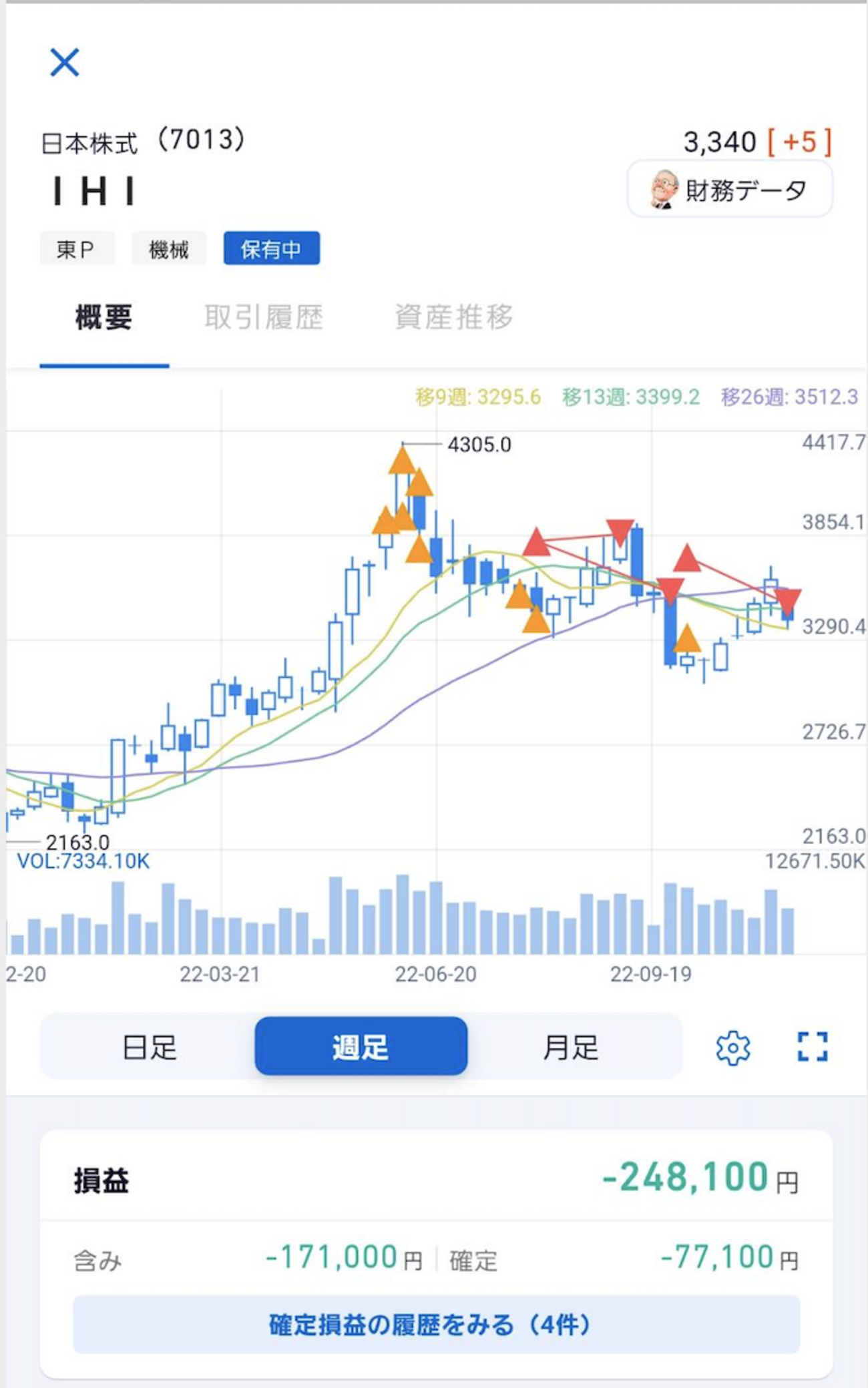The image size is (868, 1388).
Task: Close the IHI stock detail screen
Action: click(x=65, y=63)
